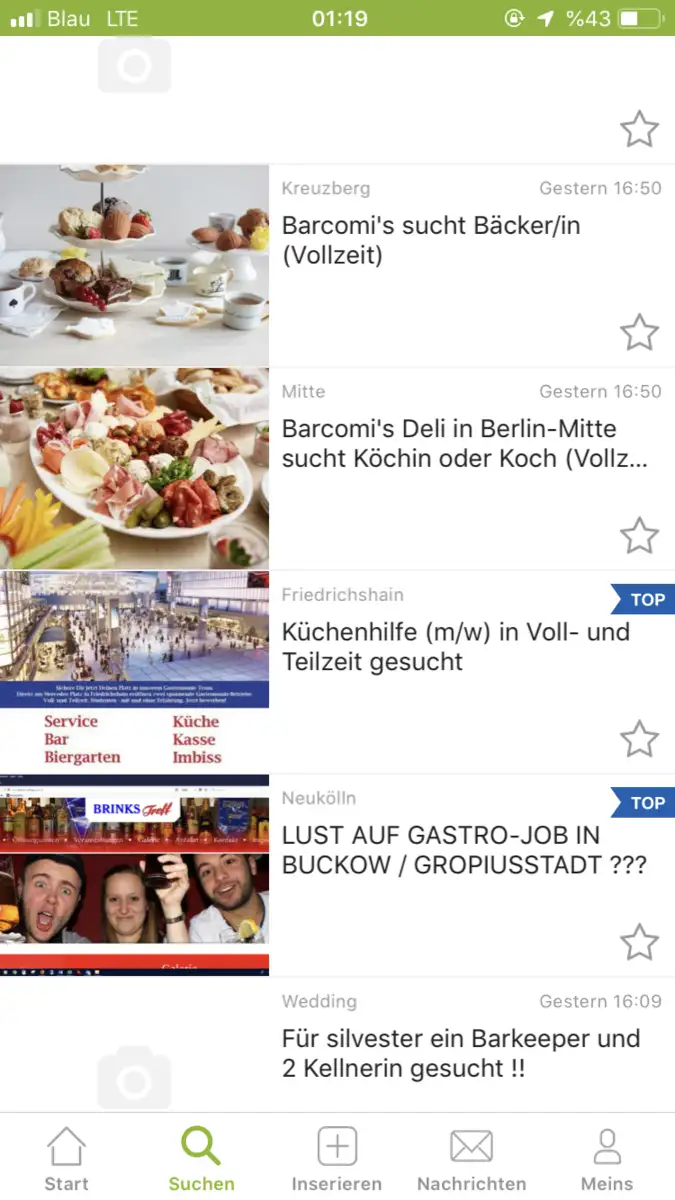The image size is (675, 1200).
Task: Open the Barkeeper und 2 Kellnerin listing
Action: (460, 1054)
